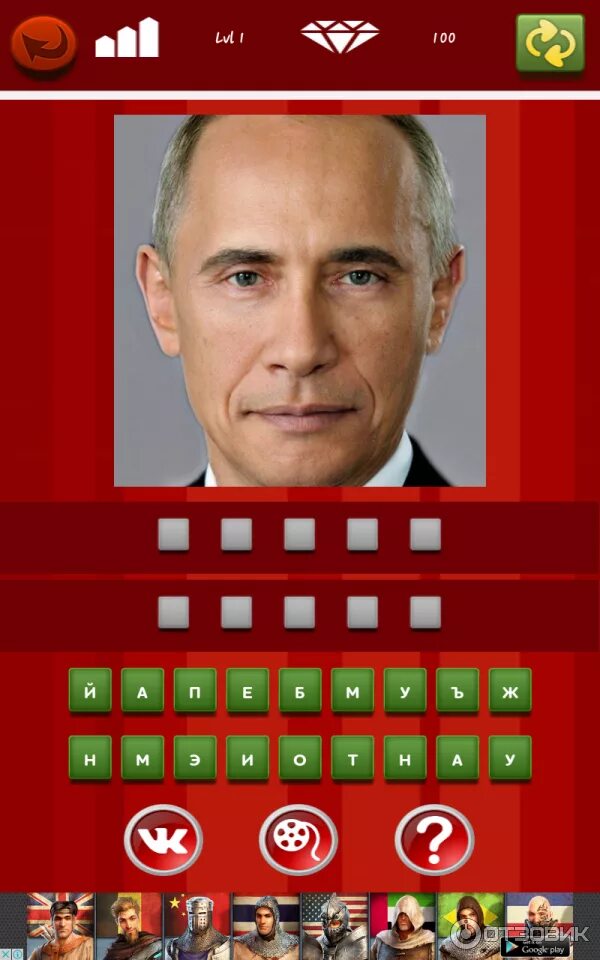Select the letter tile О
600x960 pixels.
coord(300,758)
